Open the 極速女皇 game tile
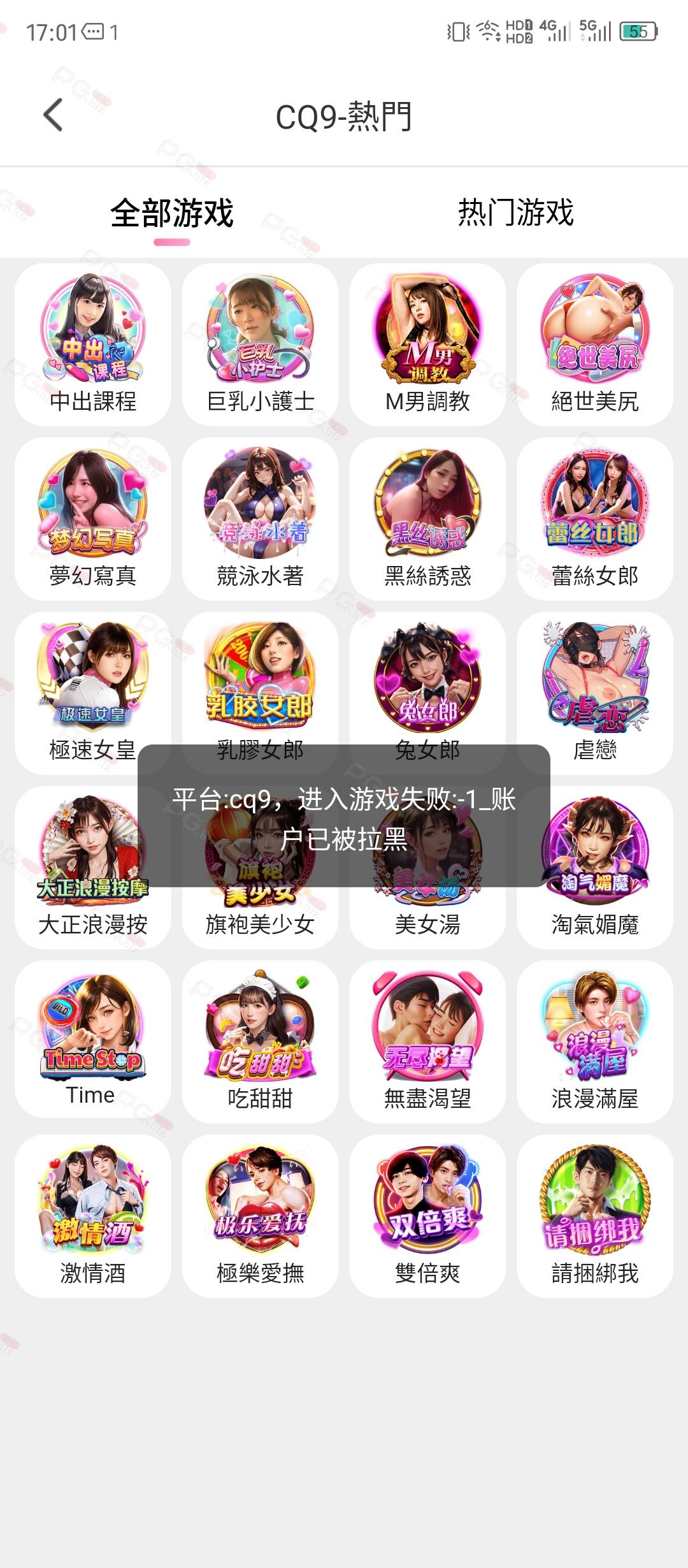688x1568 pixels. (93, 693)
